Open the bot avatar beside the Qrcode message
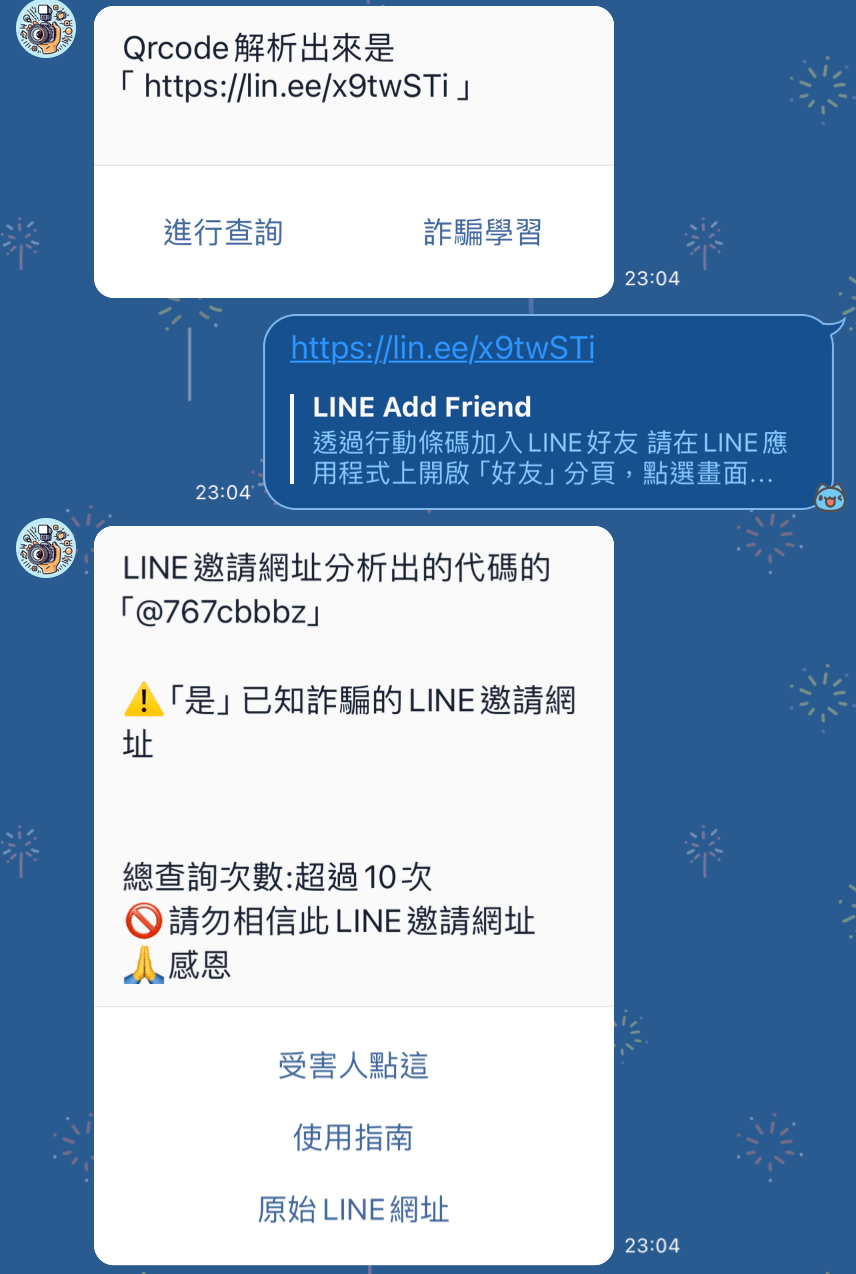Screen dimensions: 856x1274 [x=46, y=30]
